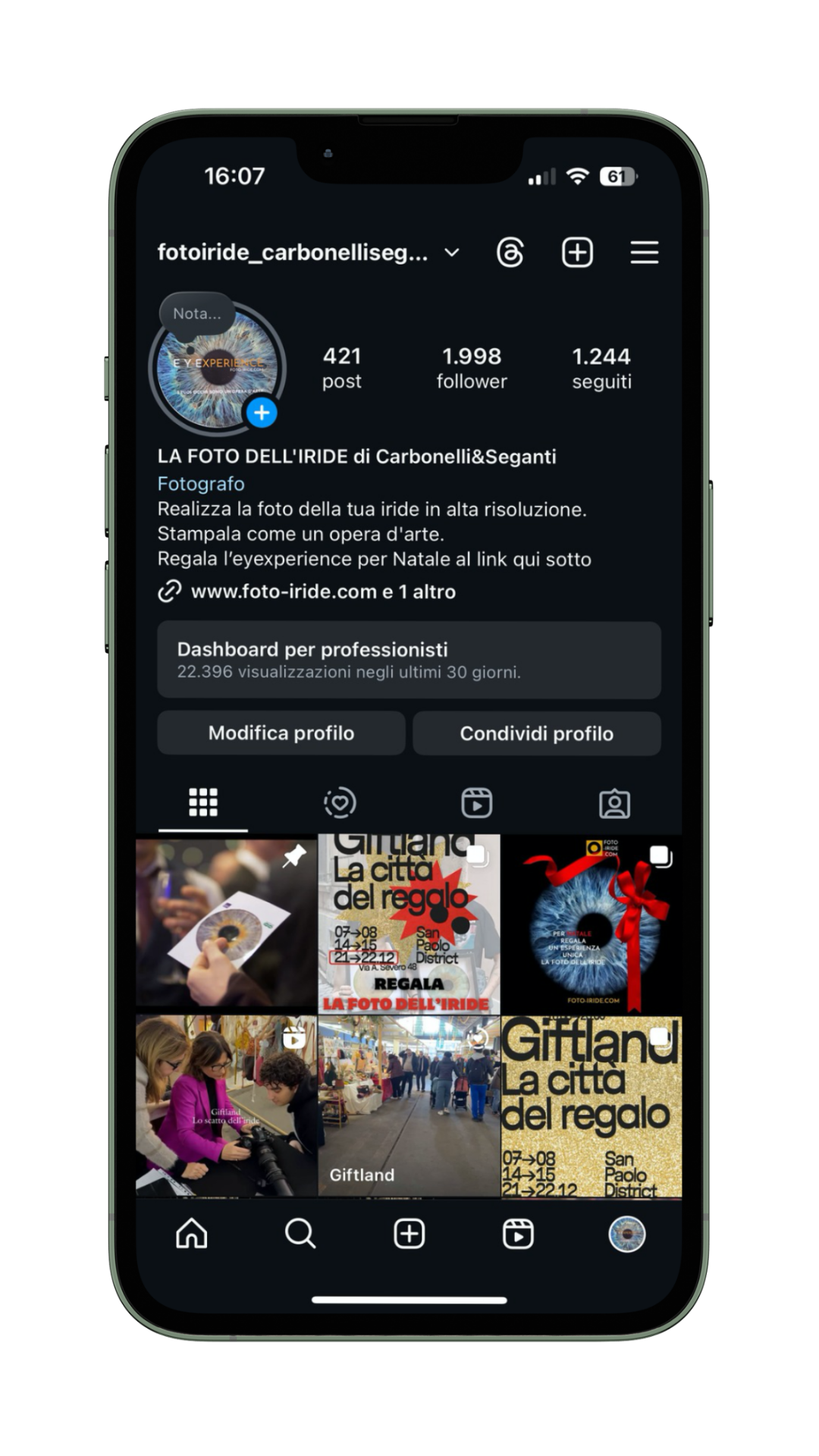Viewport: 819px width, 1456px height.
Task: Switch to the tagged photos tab
Action: click(x=614, y=803)
